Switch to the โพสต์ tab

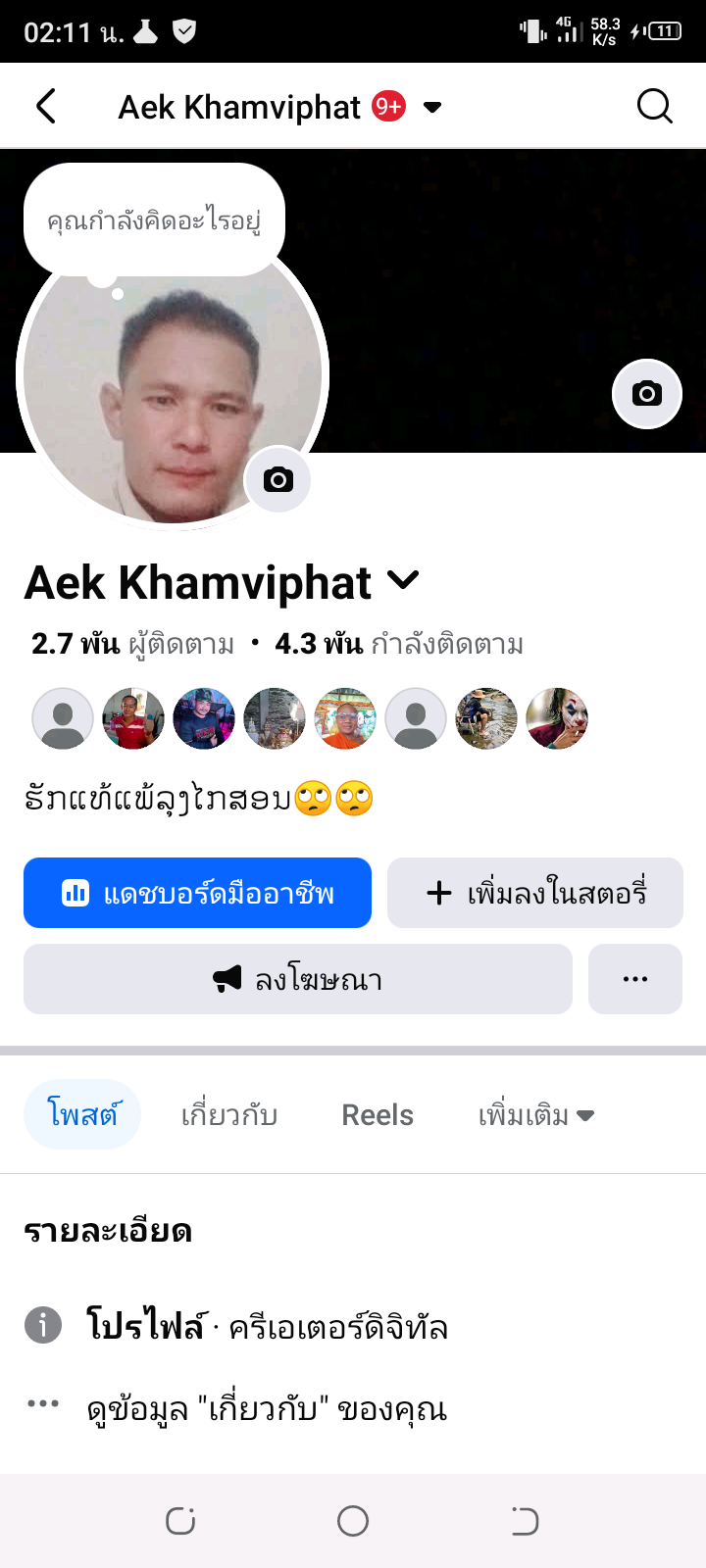click(x=82, y=1114)
